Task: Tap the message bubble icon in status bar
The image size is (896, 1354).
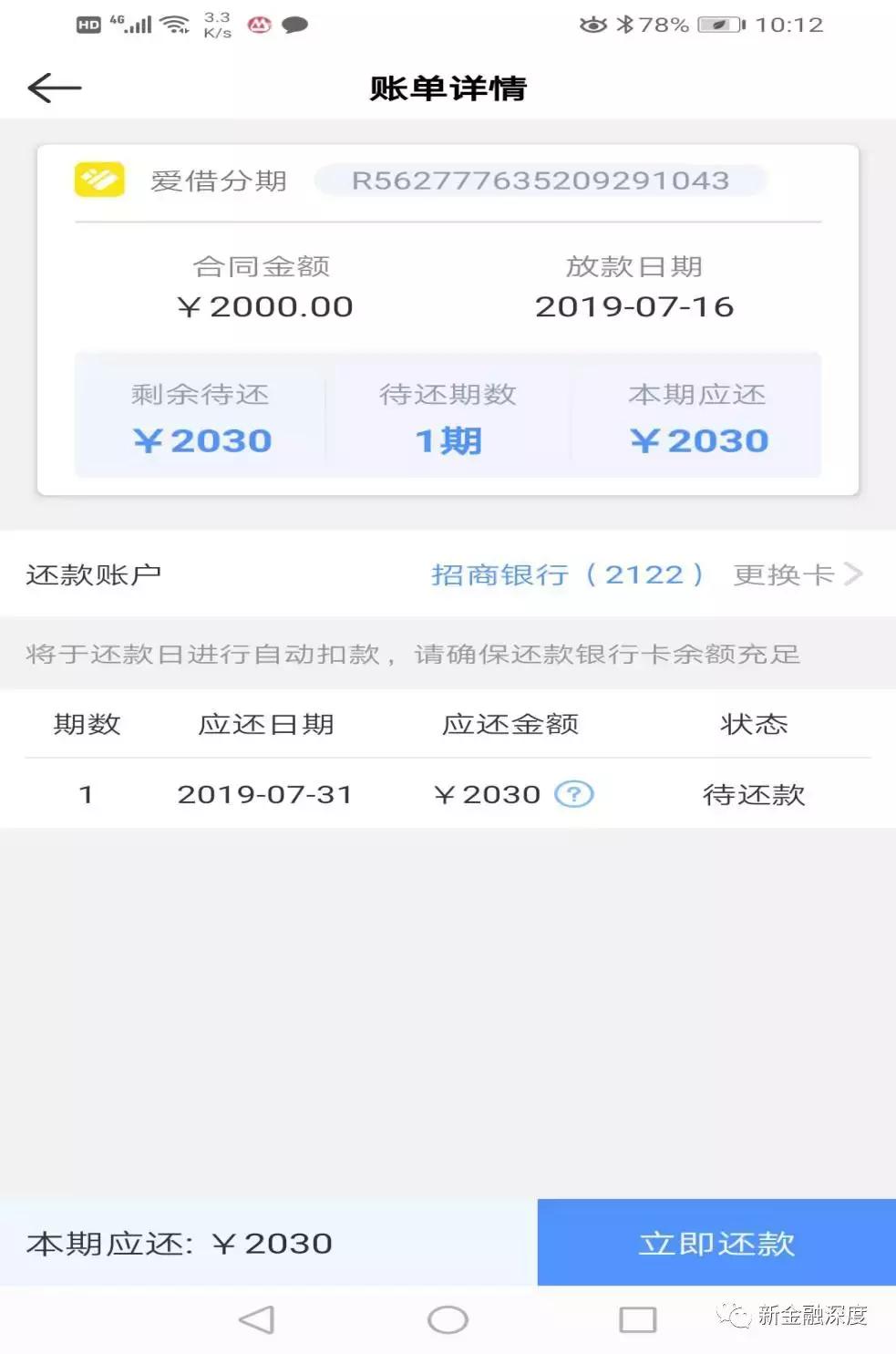Action: [x=294, y=25]
